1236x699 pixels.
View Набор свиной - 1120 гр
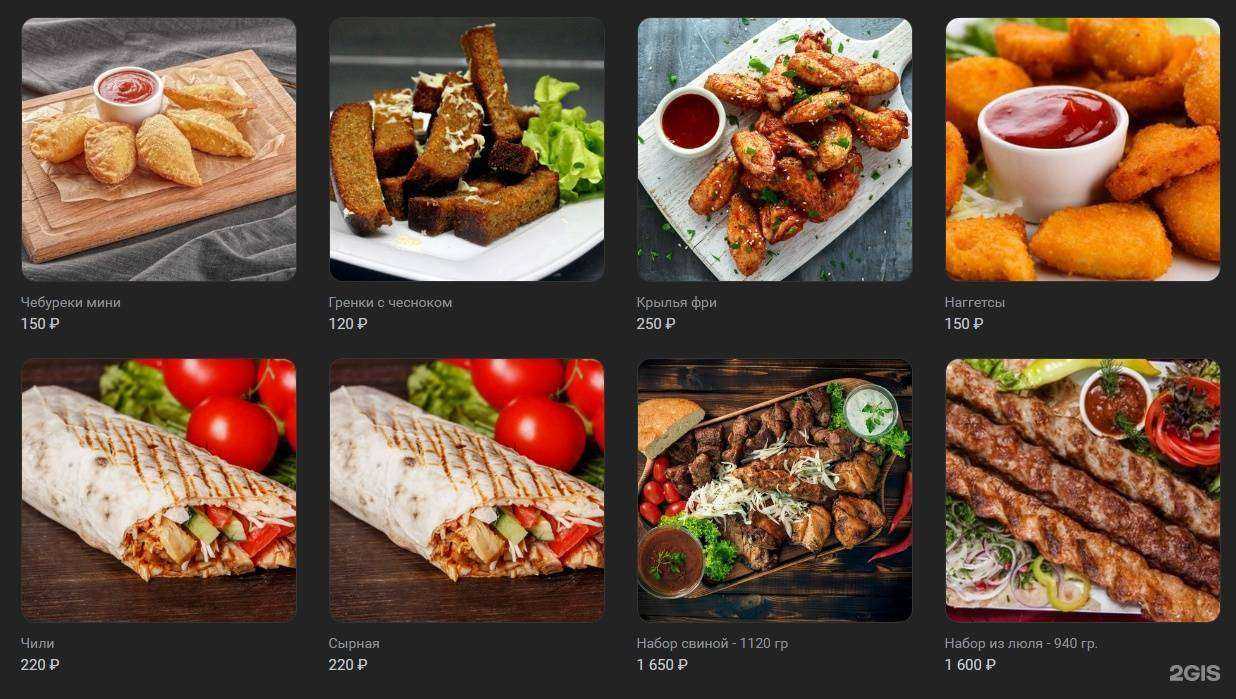coord(774,490)
